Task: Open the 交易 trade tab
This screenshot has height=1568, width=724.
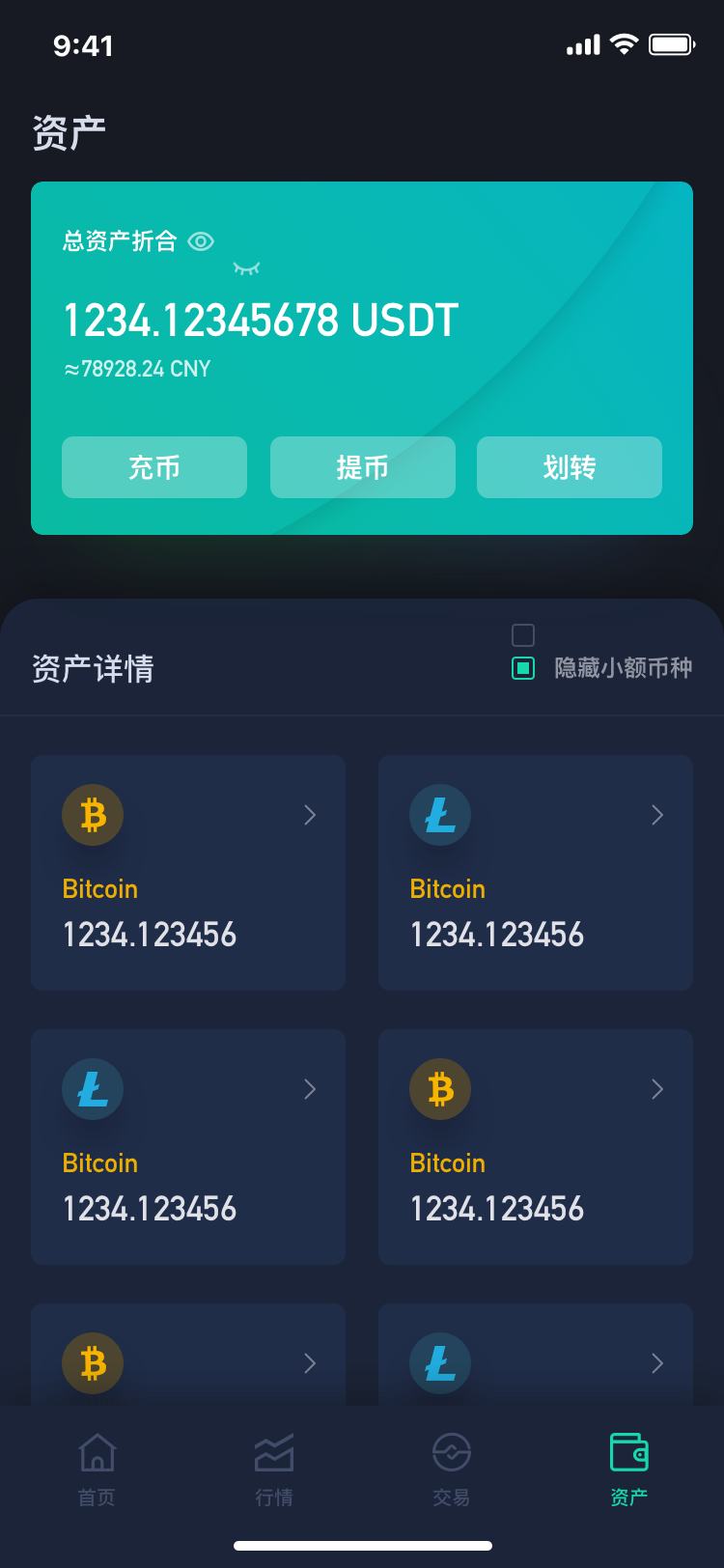Action: tap(451, 1470)
